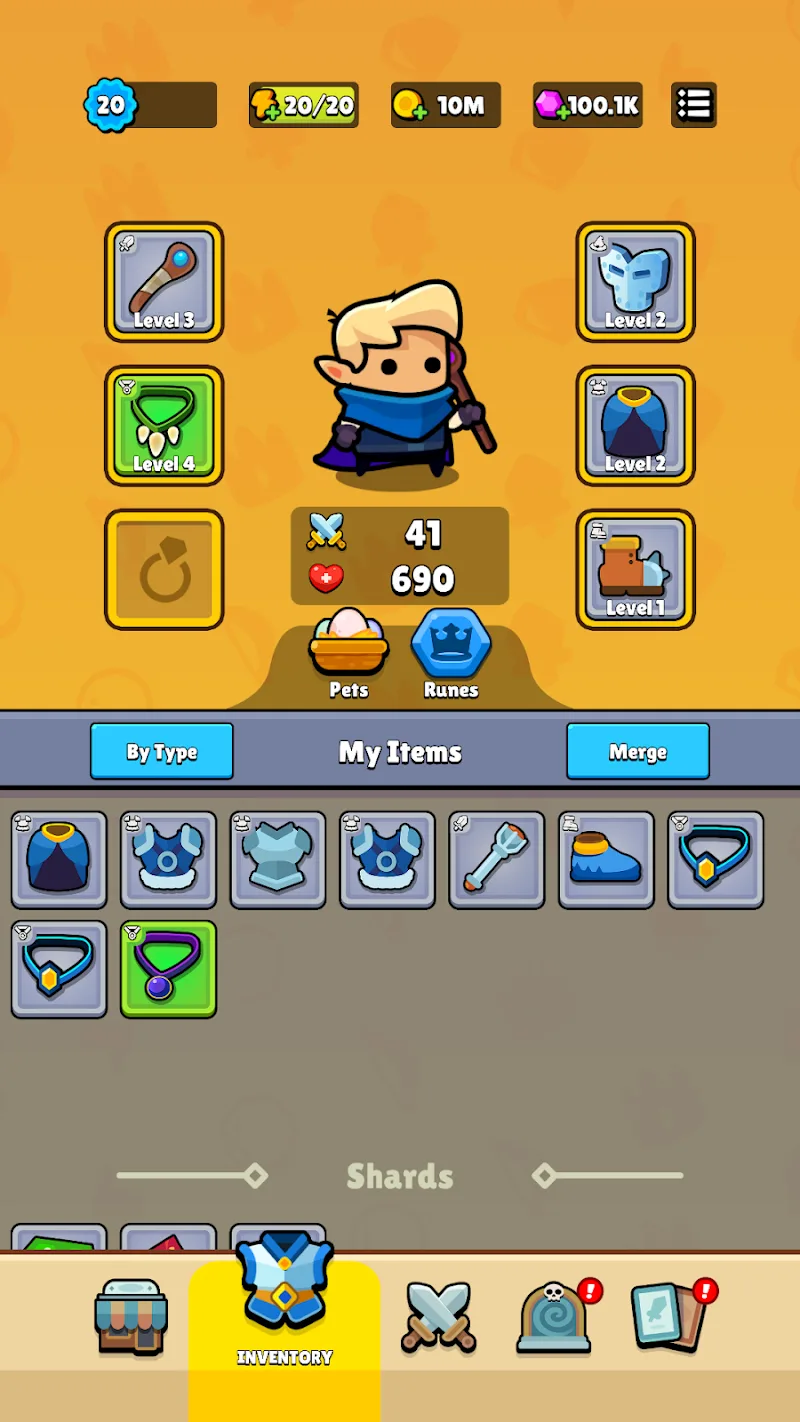Screen dimensions: 800x1422
Task: Open equipped staff Level 3
Action: [164, 282]
